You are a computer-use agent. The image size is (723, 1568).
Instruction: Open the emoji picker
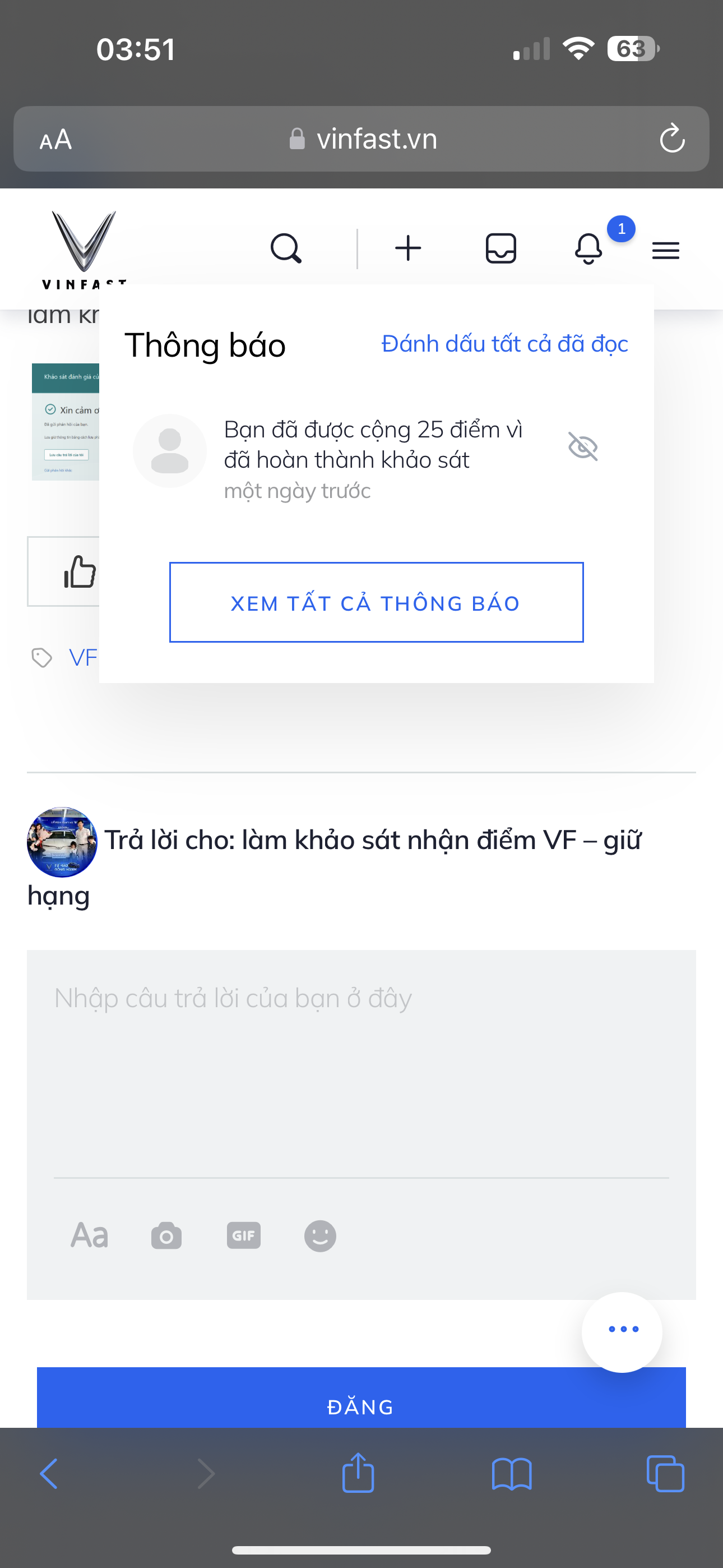click(320, 1236)
